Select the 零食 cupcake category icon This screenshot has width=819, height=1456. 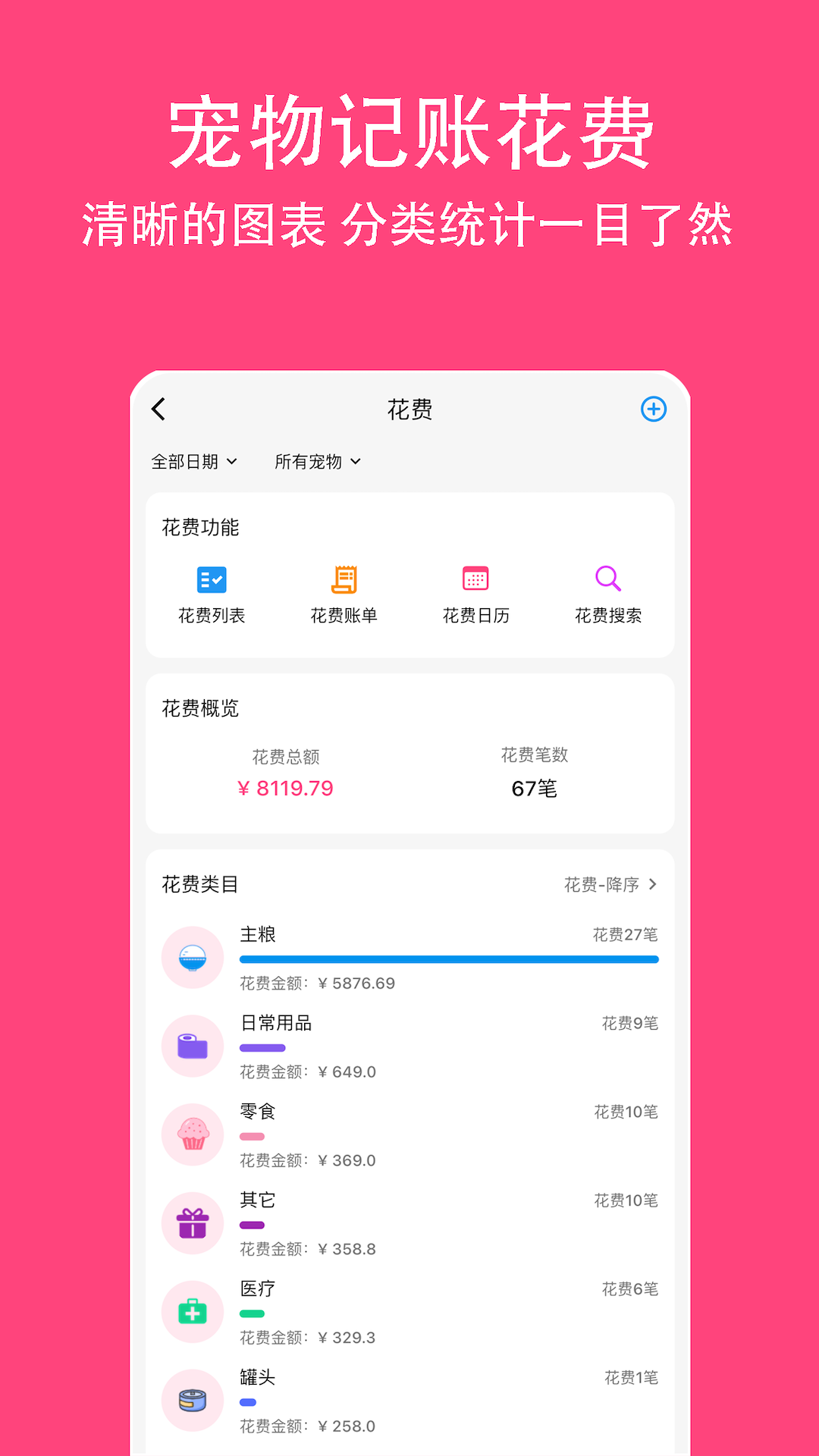tap(192, 1134)
